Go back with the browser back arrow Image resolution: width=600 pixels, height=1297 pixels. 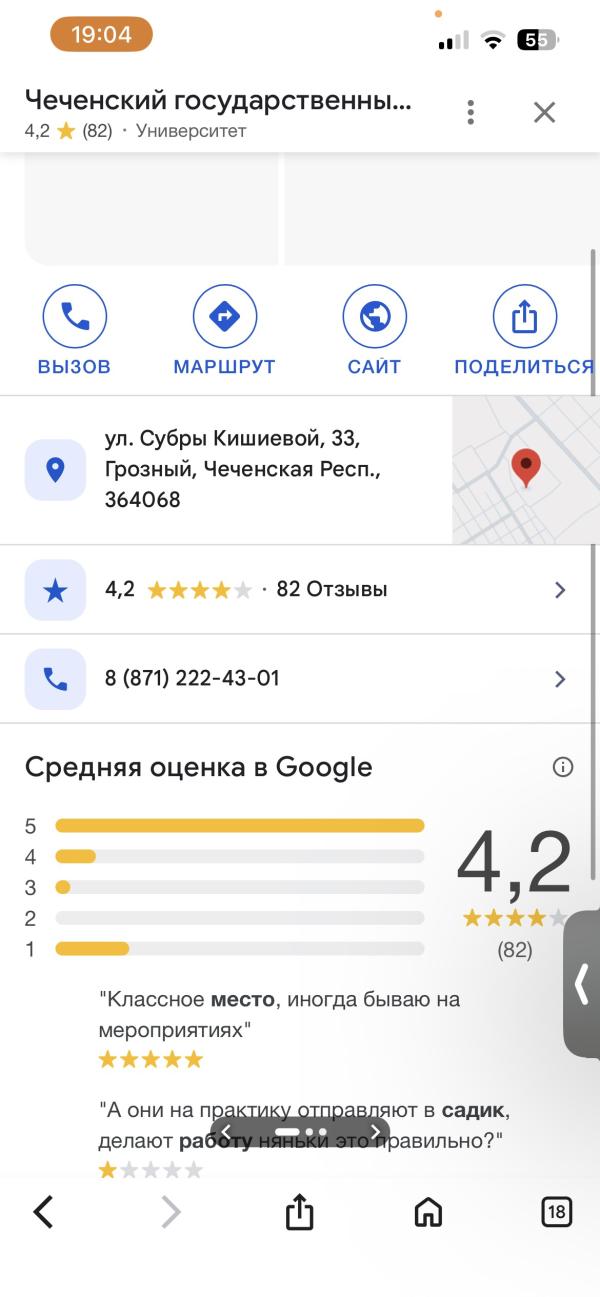tap(43, 1212)
